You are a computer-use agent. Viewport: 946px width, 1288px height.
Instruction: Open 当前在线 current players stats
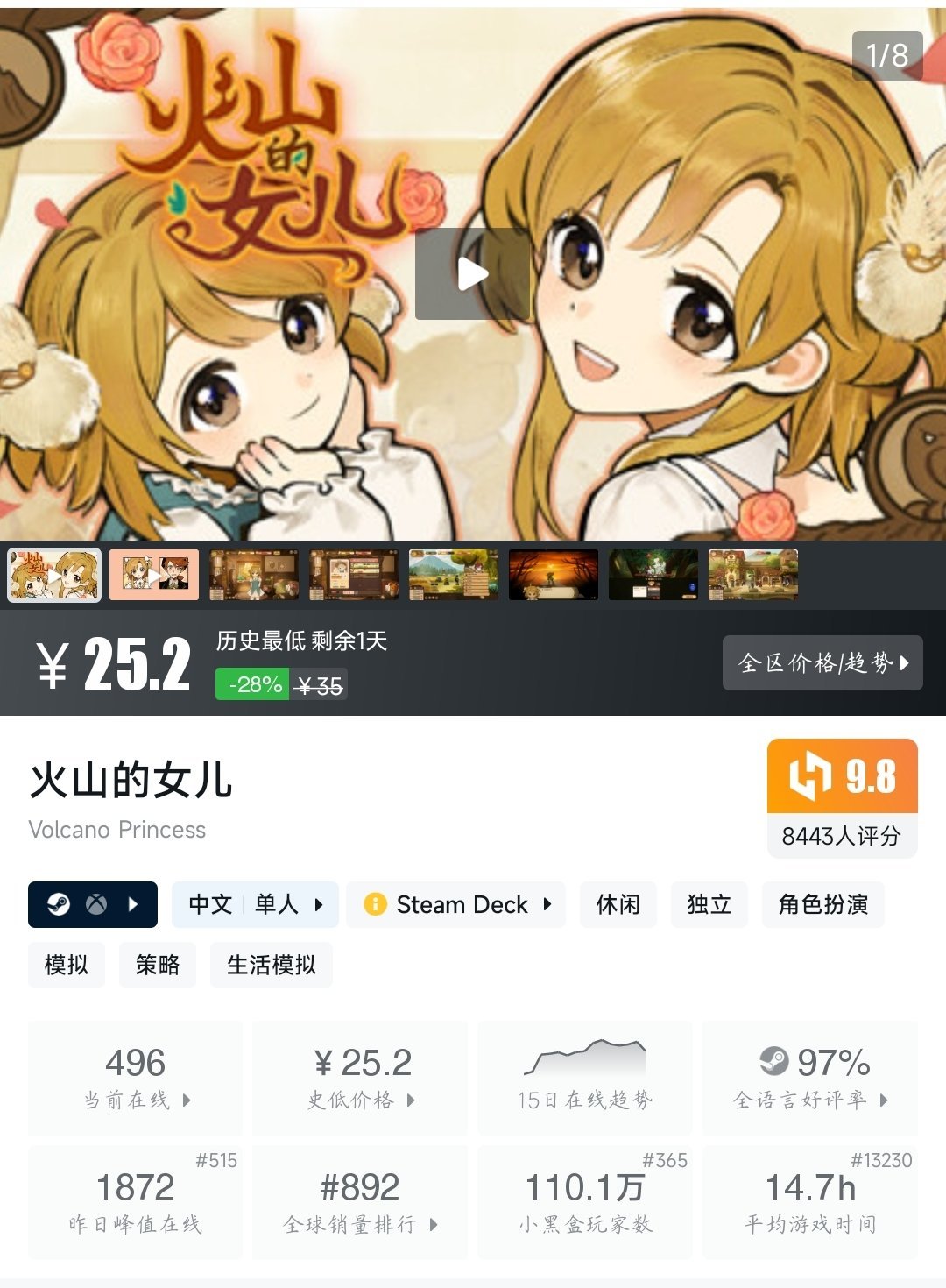point(136,1079)
